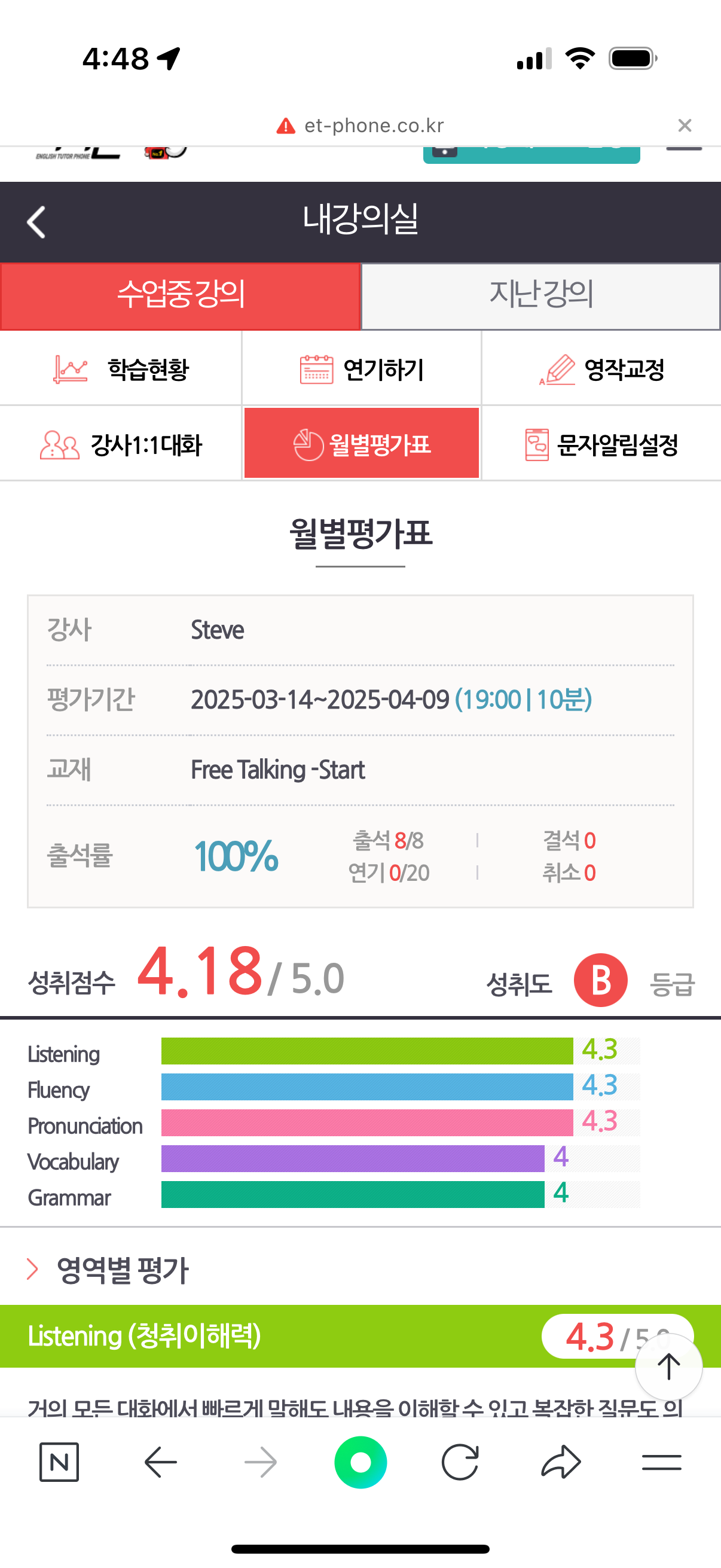Open 문자알림설정 settings
Image resolution: width=721 pixels, height=1568 pixels.
pos(602,444)
